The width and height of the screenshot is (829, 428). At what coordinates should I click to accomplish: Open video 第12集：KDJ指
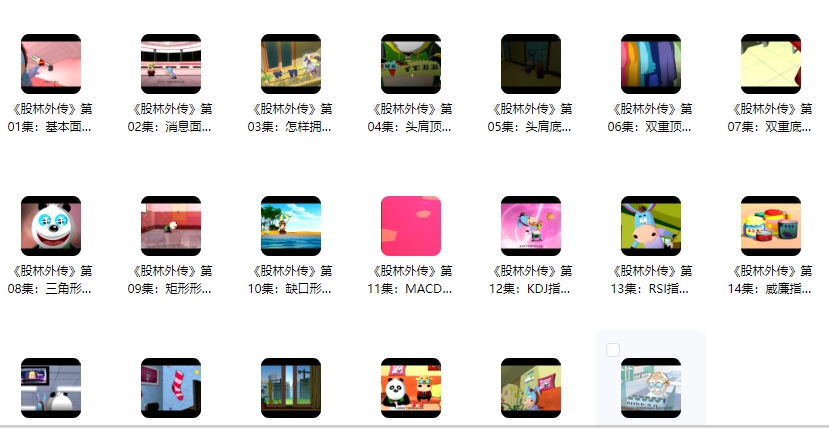pyautogui.click(x=531, y=226)
